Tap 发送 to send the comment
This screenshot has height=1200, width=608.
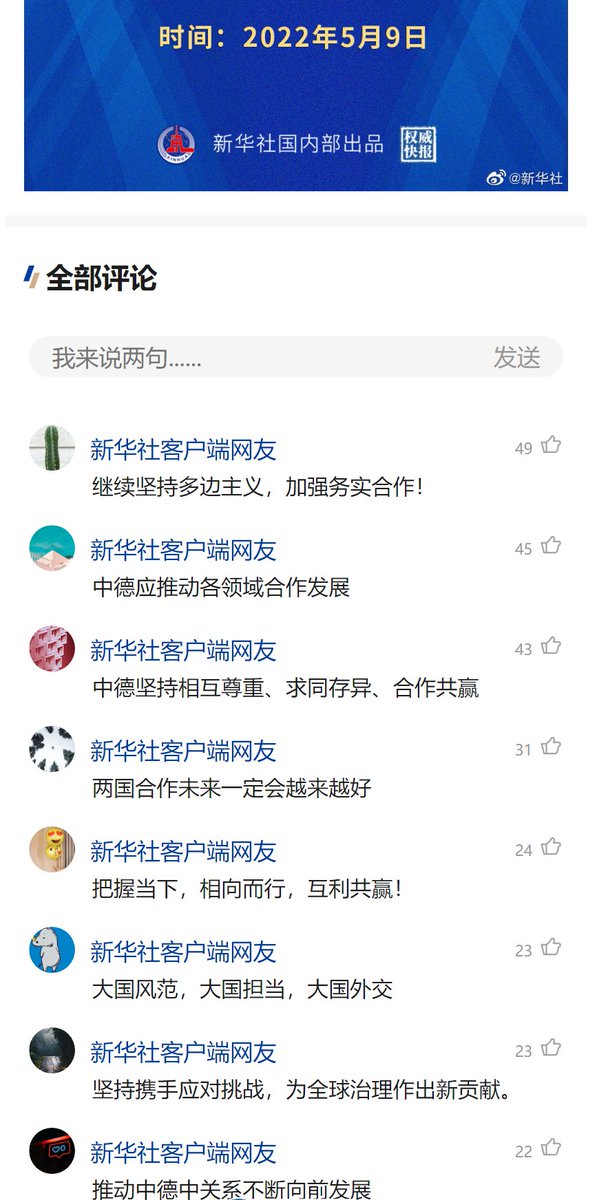point(517,357)
